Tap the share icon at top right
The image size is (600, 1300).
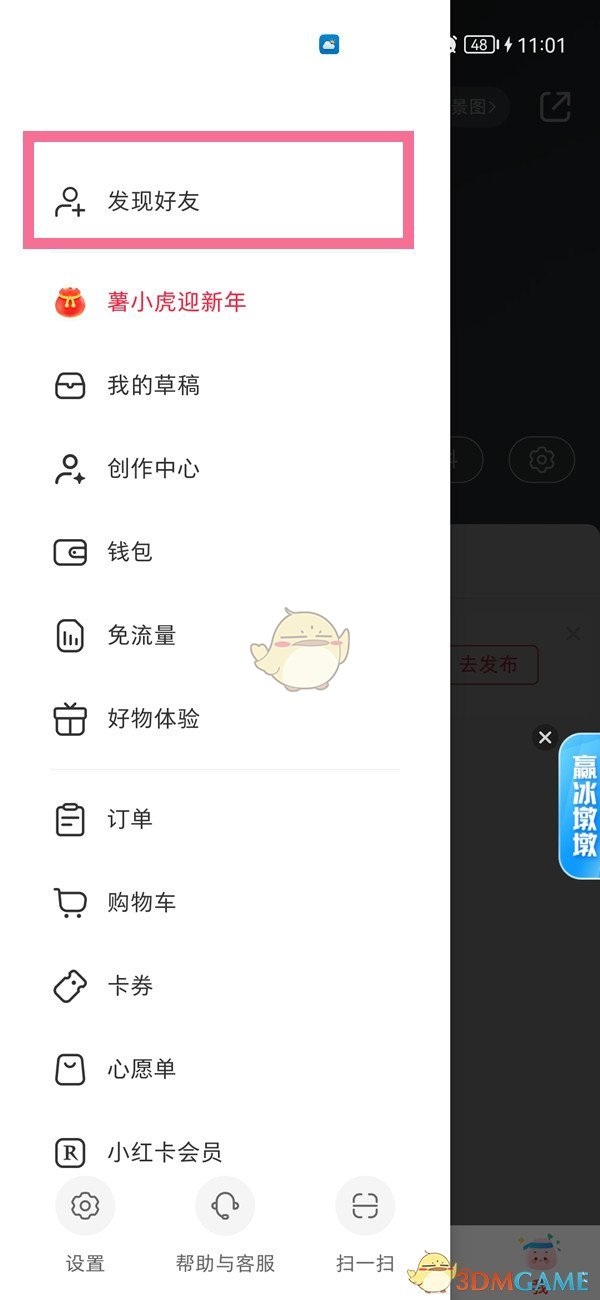555,106
